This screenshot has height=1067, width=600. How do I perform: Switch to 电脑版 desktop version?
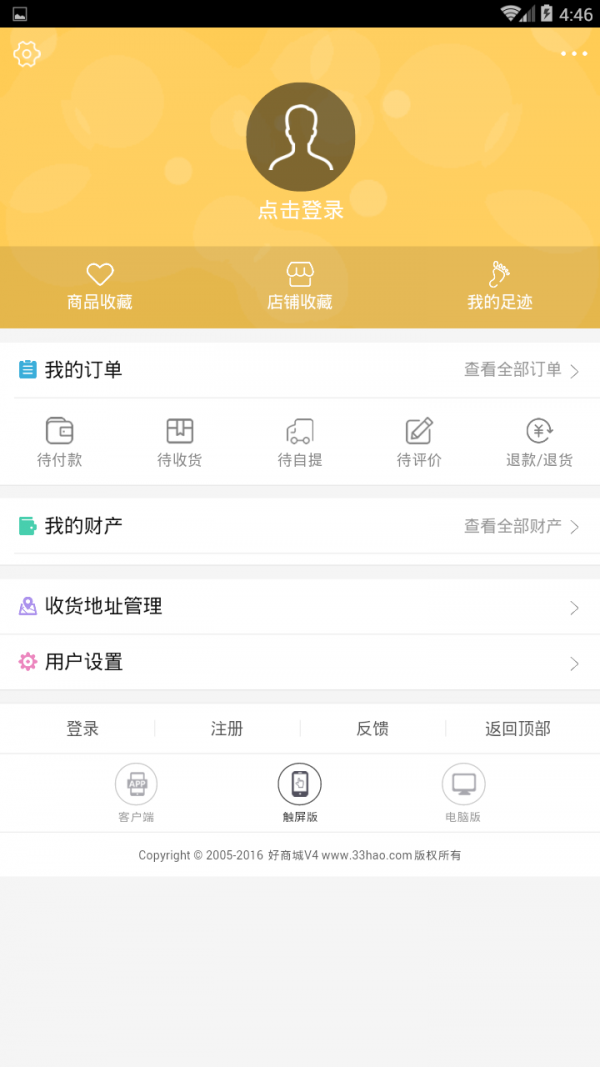coord(463,794)
